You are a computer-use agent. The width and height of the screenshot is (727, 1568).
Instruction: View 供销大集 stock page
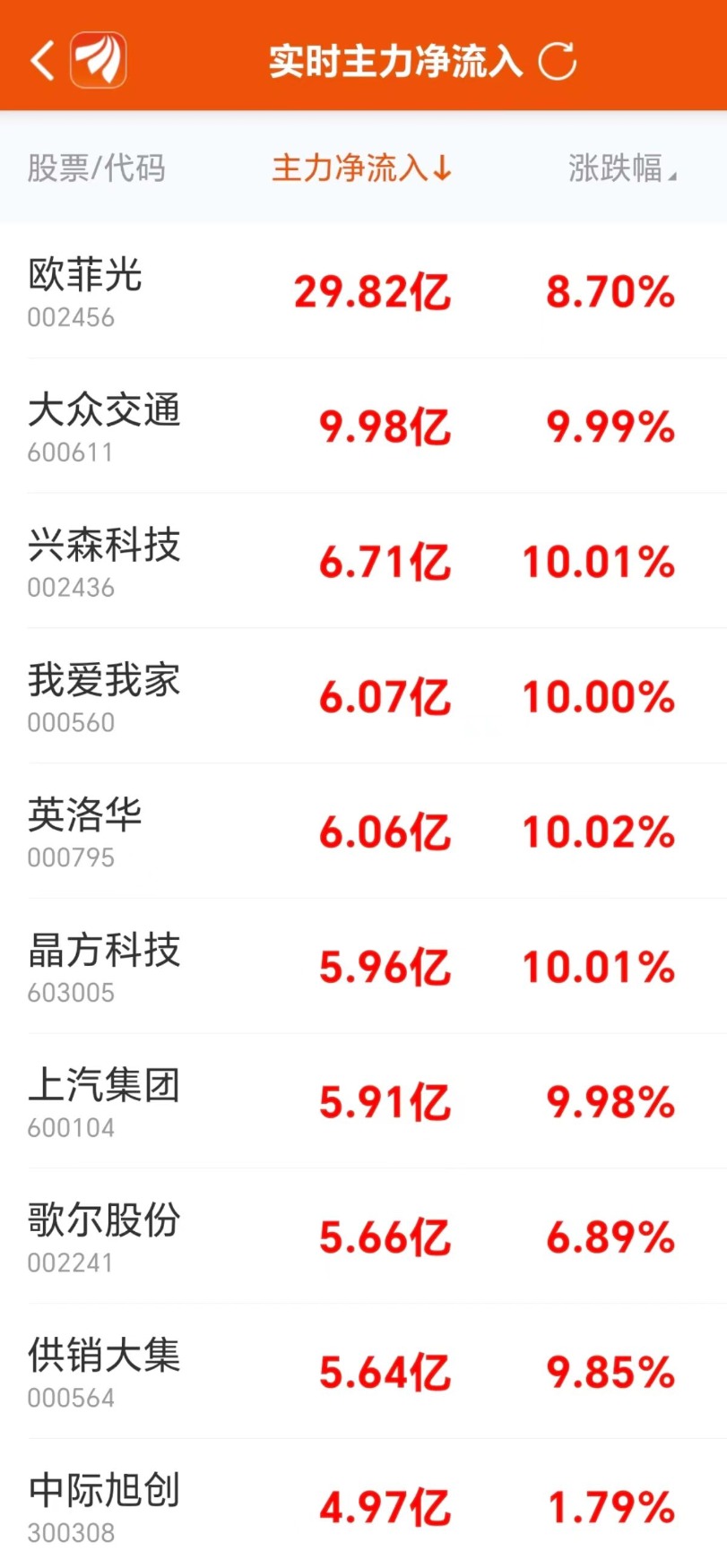click(x=104, y=1373)
